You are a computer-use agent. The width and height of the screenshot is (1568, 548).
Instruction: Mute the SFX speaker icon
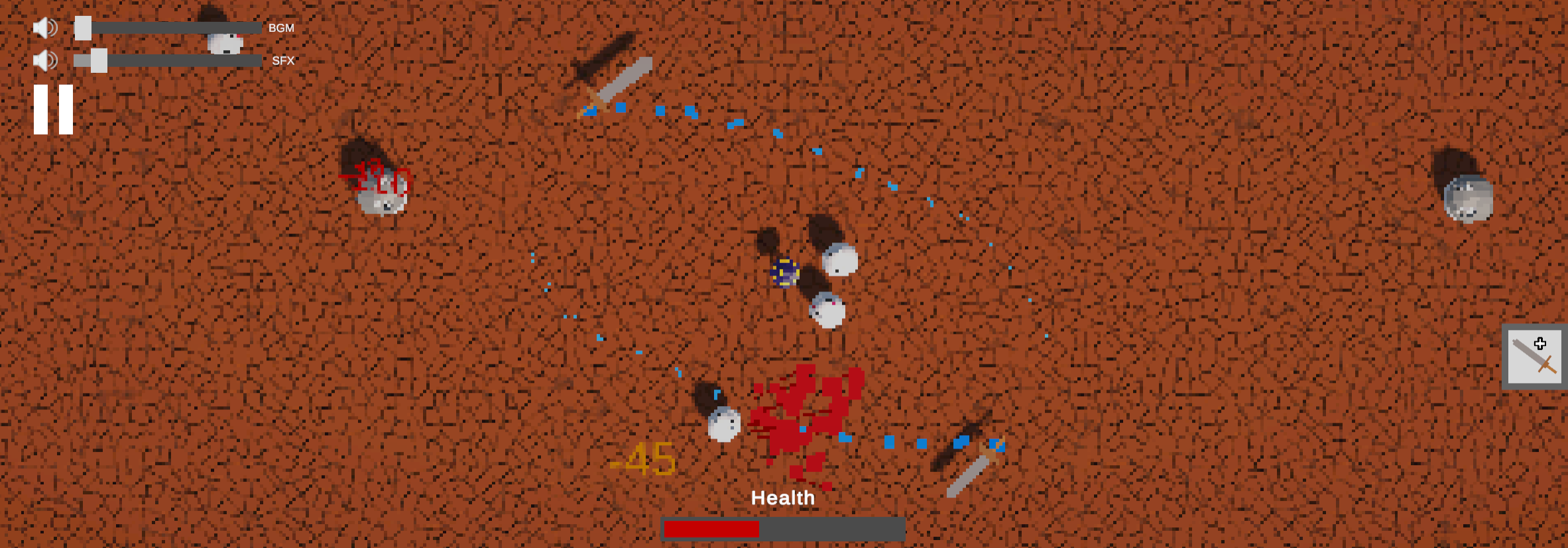[x=45, y=60]
